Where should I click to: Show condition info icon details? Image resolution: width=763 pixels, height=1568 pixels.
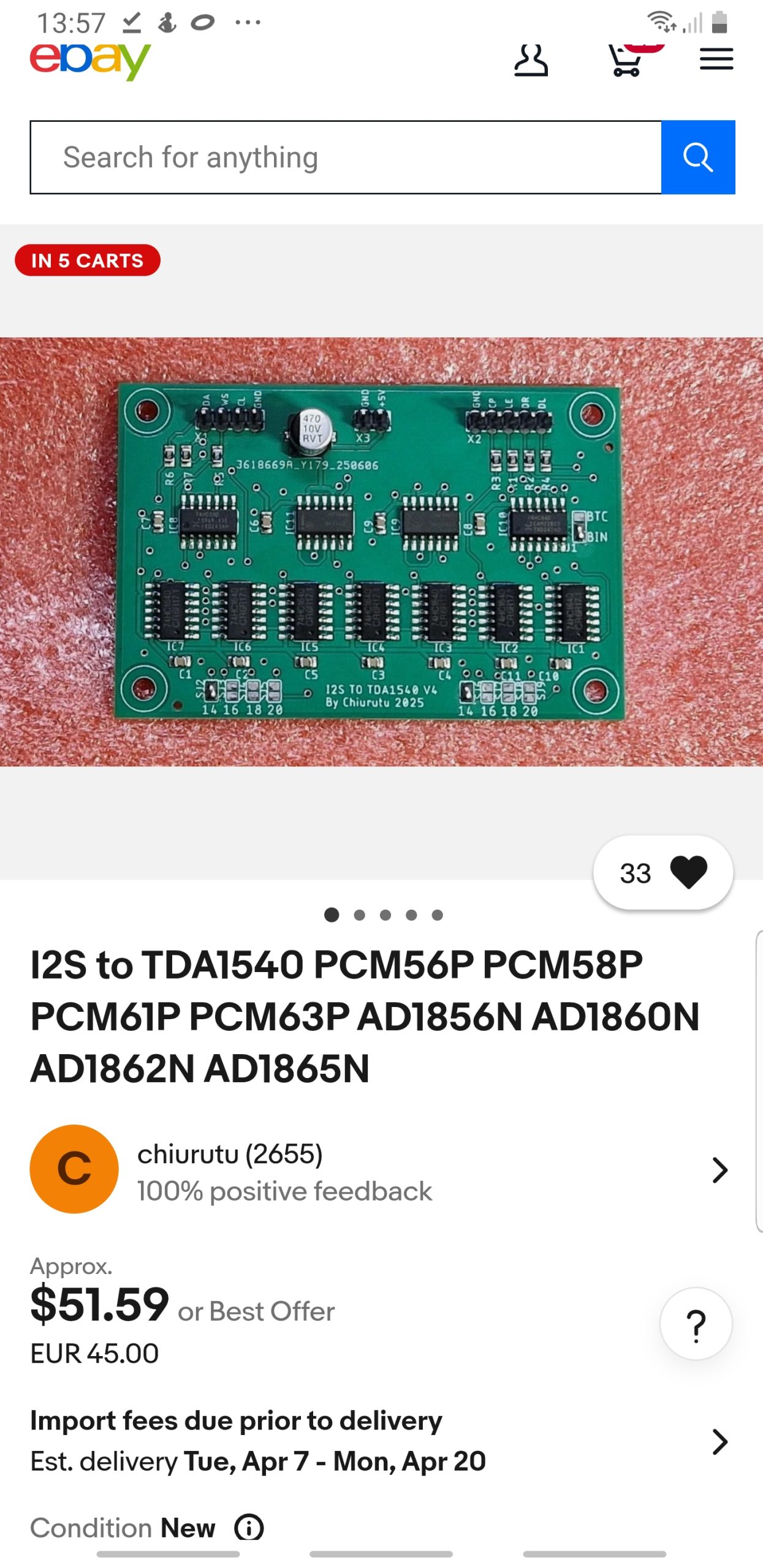pos(249,1527)
